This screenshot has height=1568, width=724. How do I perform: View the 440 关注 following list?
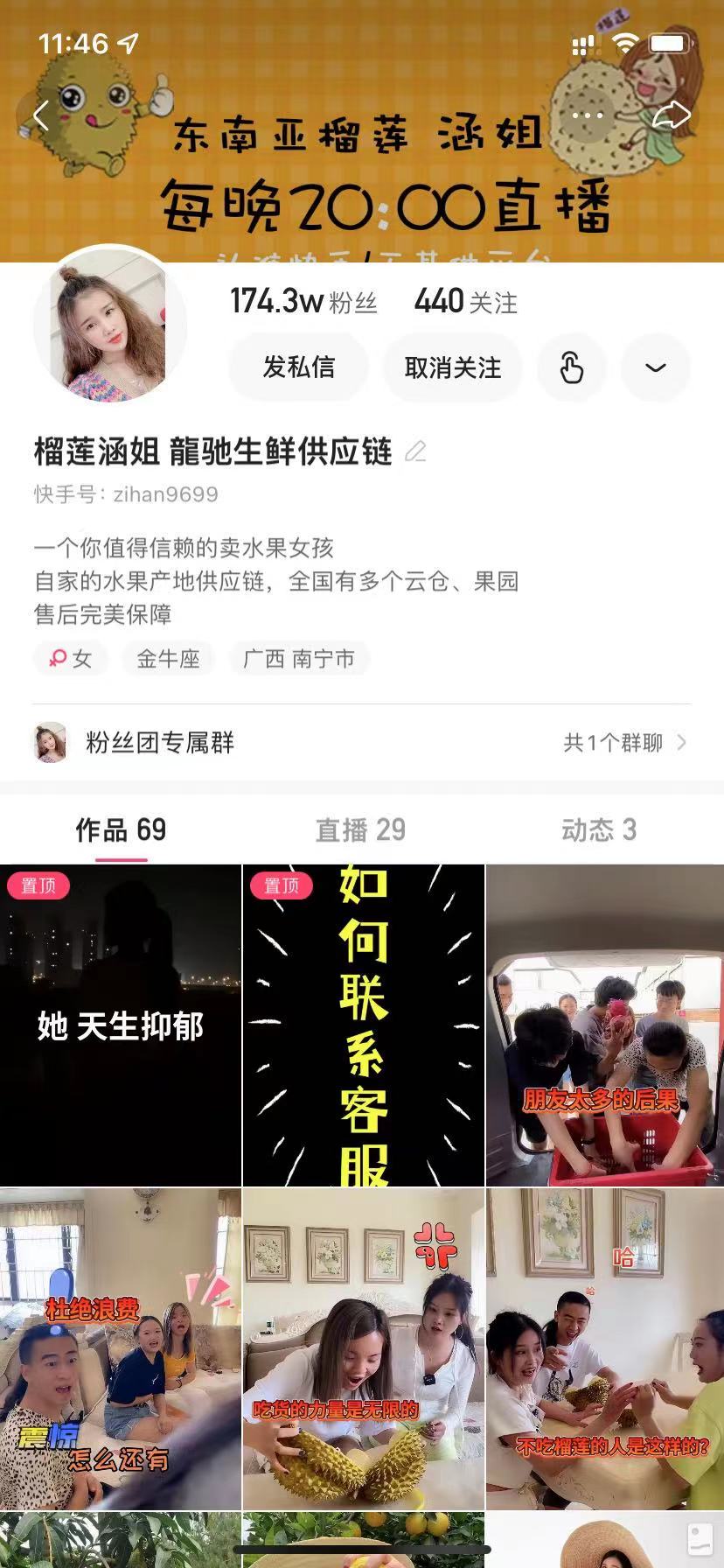point(465,302)
